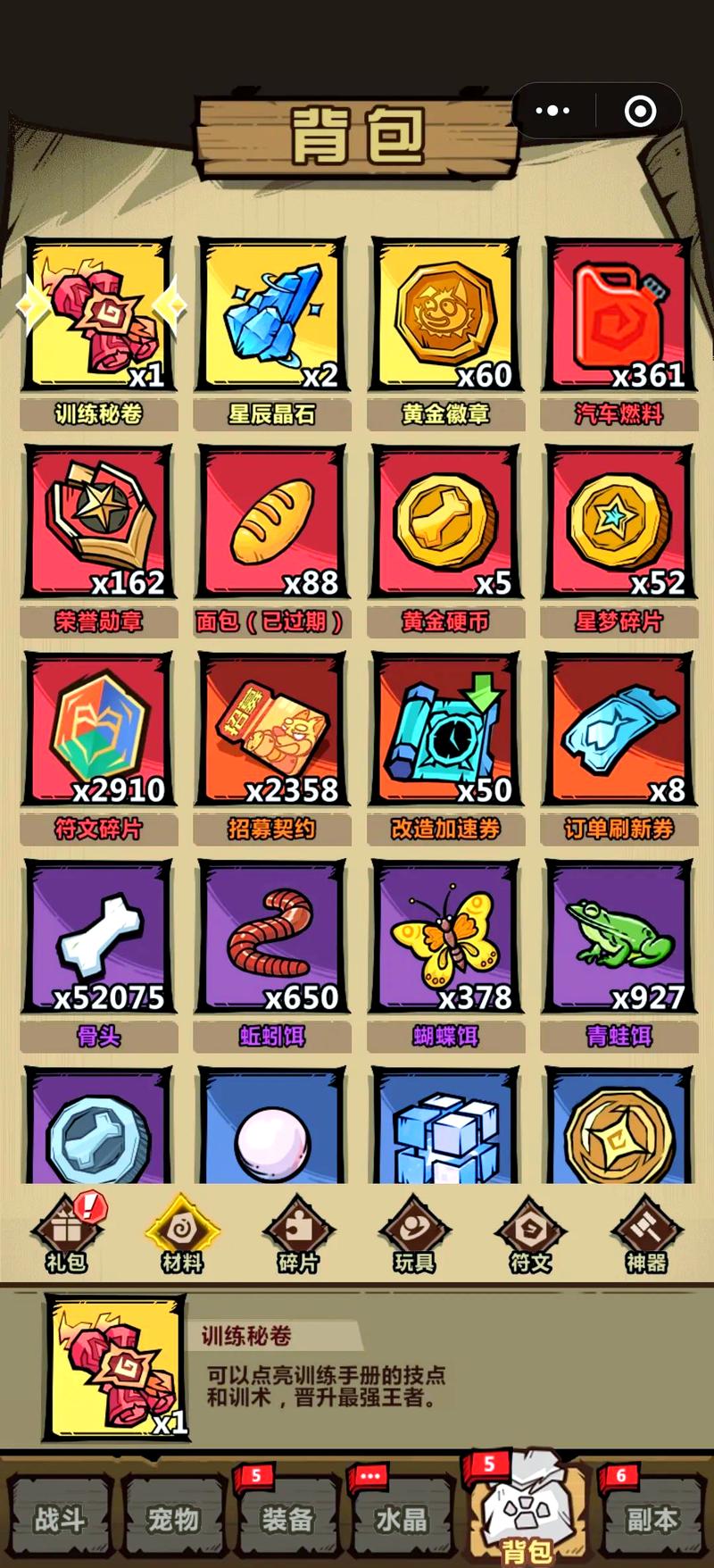Switch to the 神器 category
The height and width of the screenshot is (1568, 714).
646,1237
